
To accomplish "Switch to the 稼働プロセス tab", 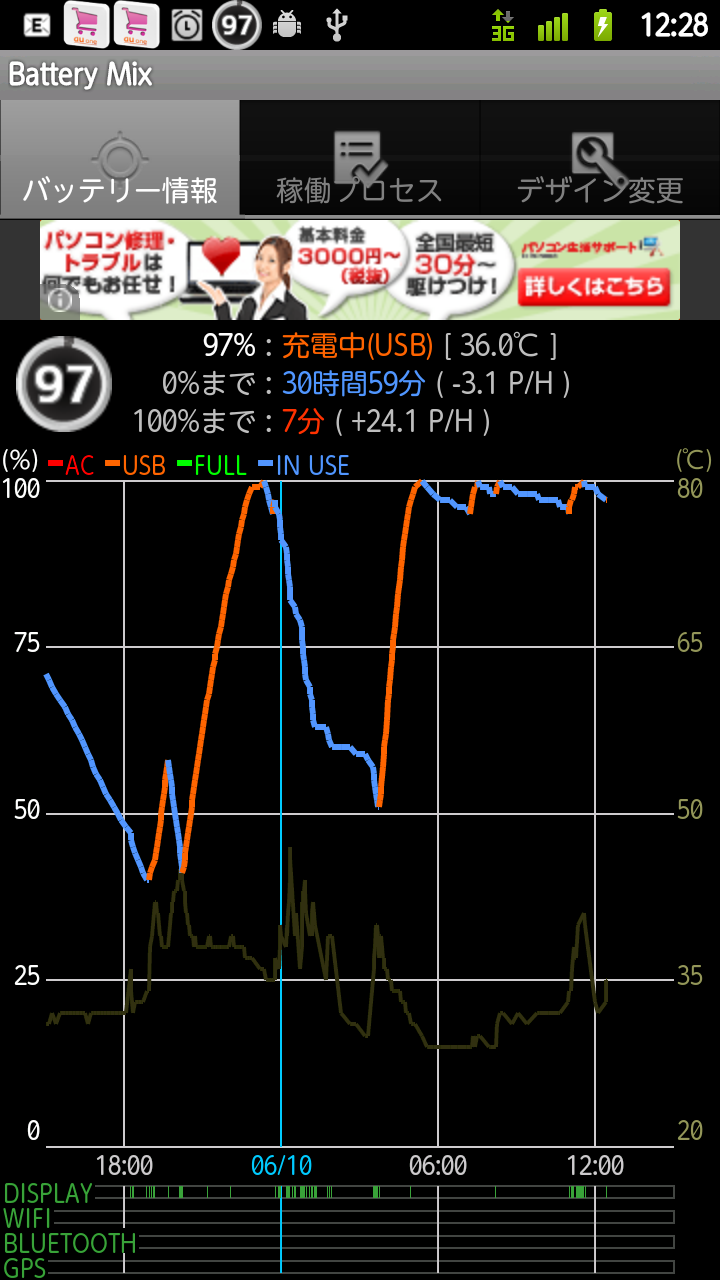I will tap(360, 158).
